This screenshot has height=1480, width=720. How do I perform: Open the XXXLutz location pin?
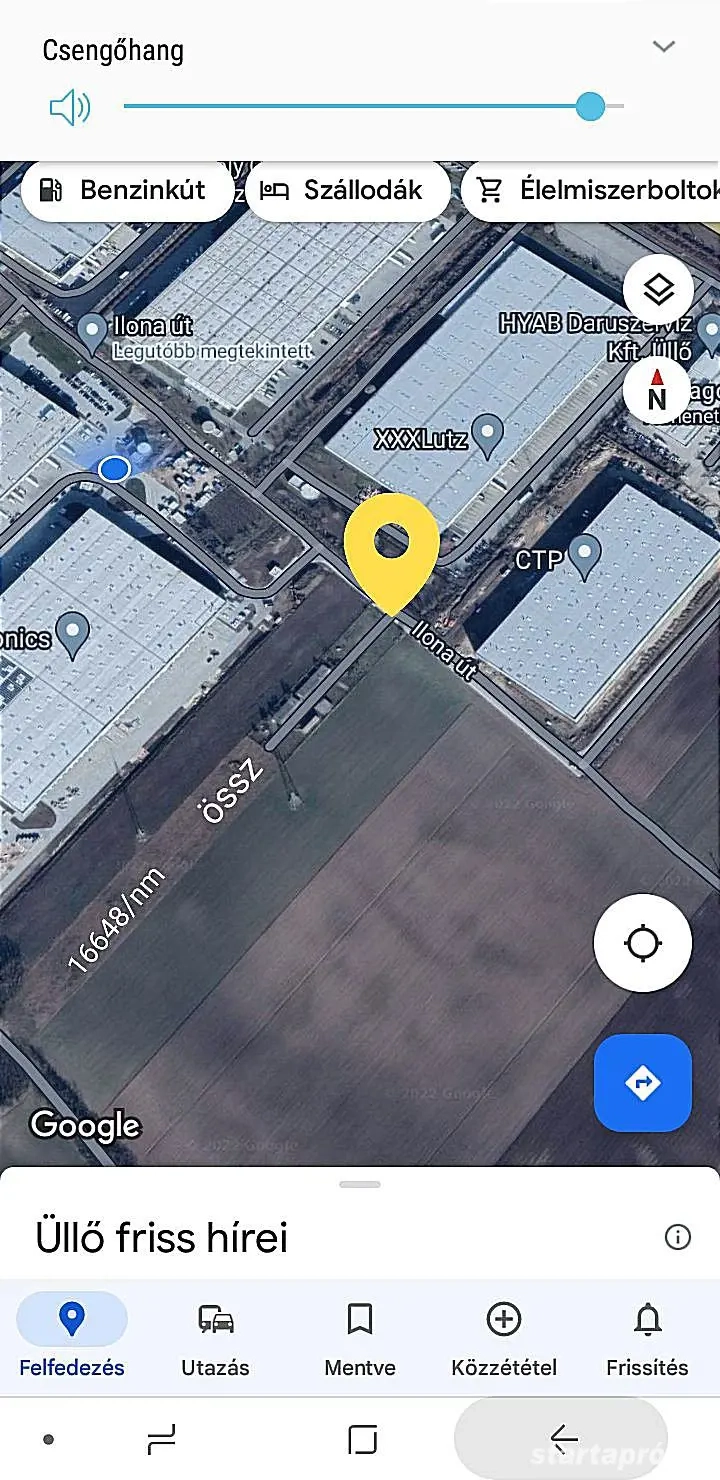[487, 437]
